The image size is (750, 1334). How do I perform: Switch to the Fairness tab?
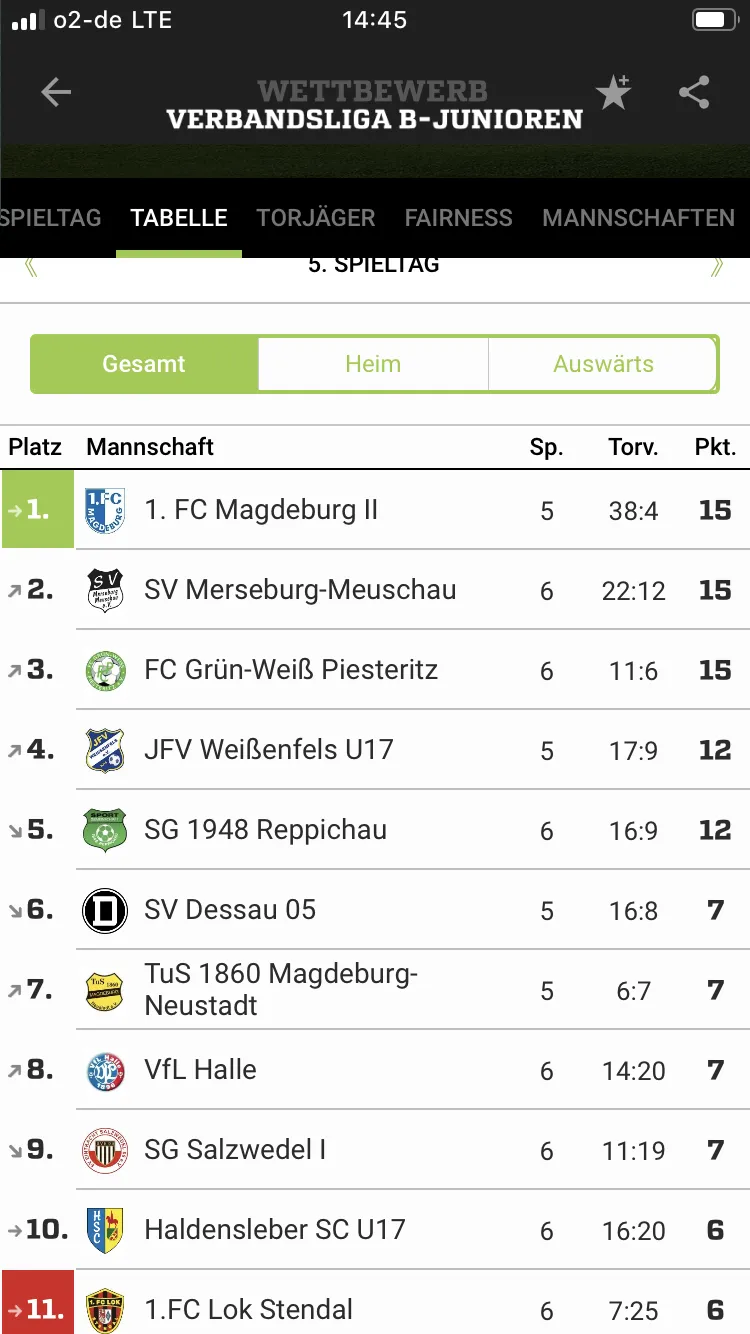pos(459,218)
